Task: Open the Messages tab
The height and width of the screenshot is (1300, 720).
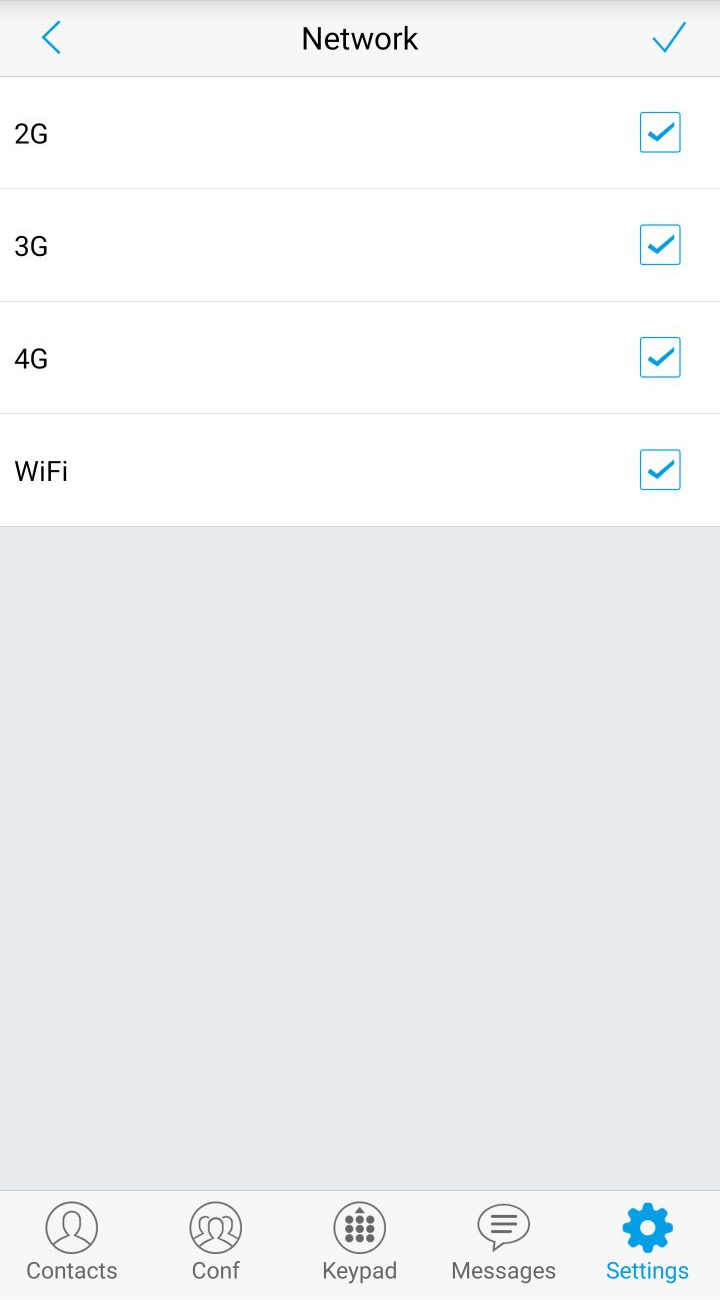Action: [504, 1243]
